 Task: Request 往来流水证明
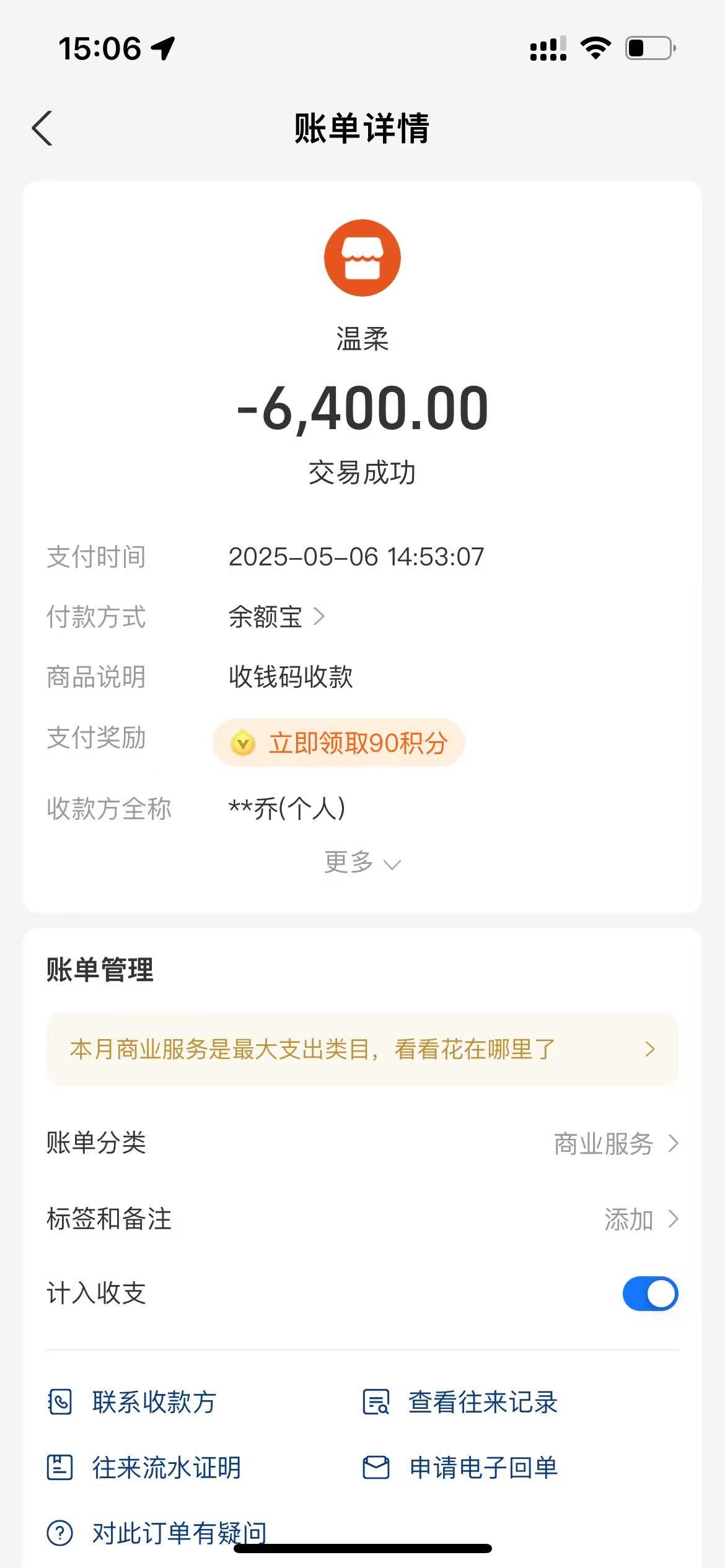[x=144, y=1468]
